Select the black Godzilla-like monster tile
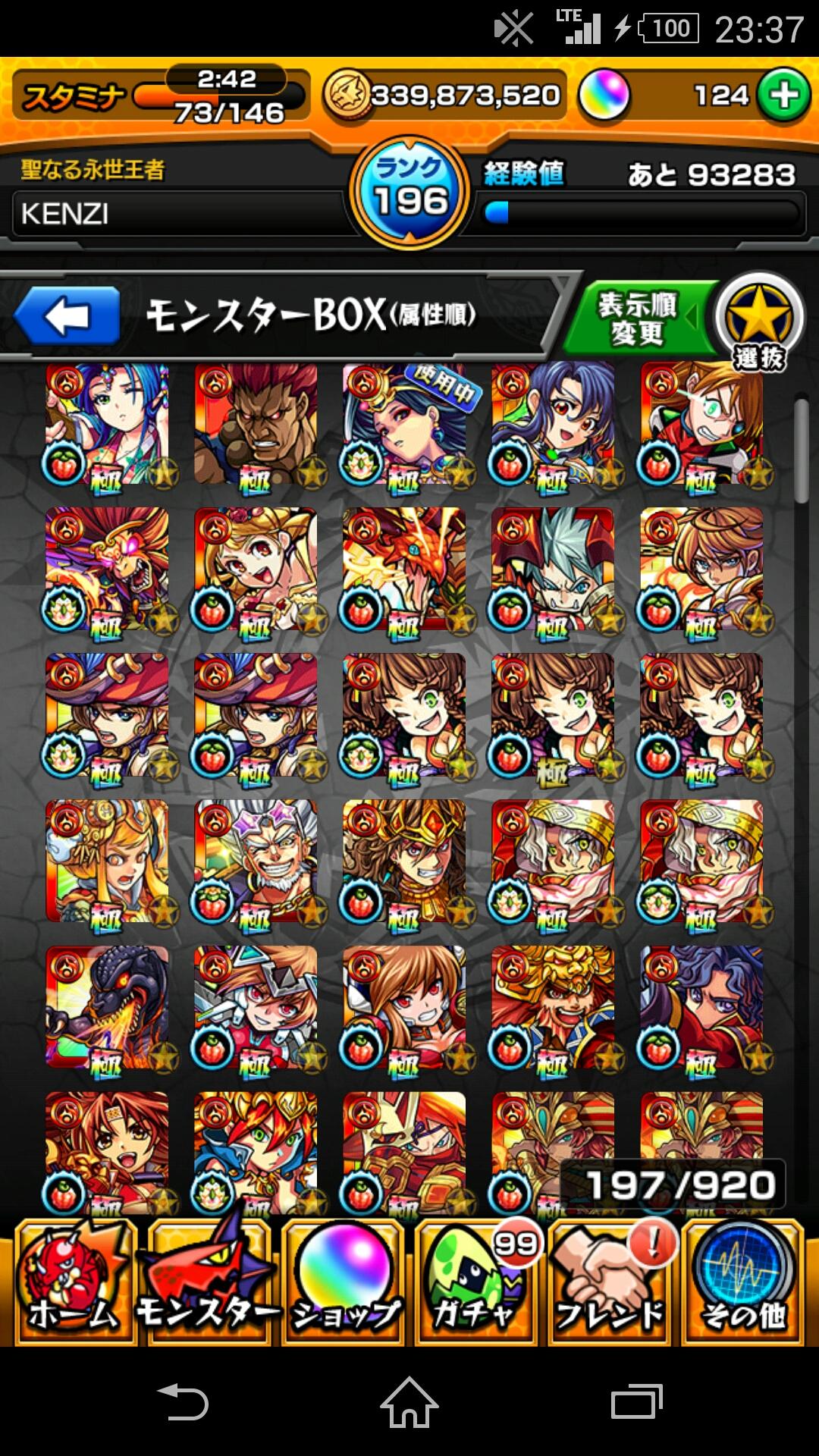The height and width of the screenshot is (1456, 819). [108, 1007]
